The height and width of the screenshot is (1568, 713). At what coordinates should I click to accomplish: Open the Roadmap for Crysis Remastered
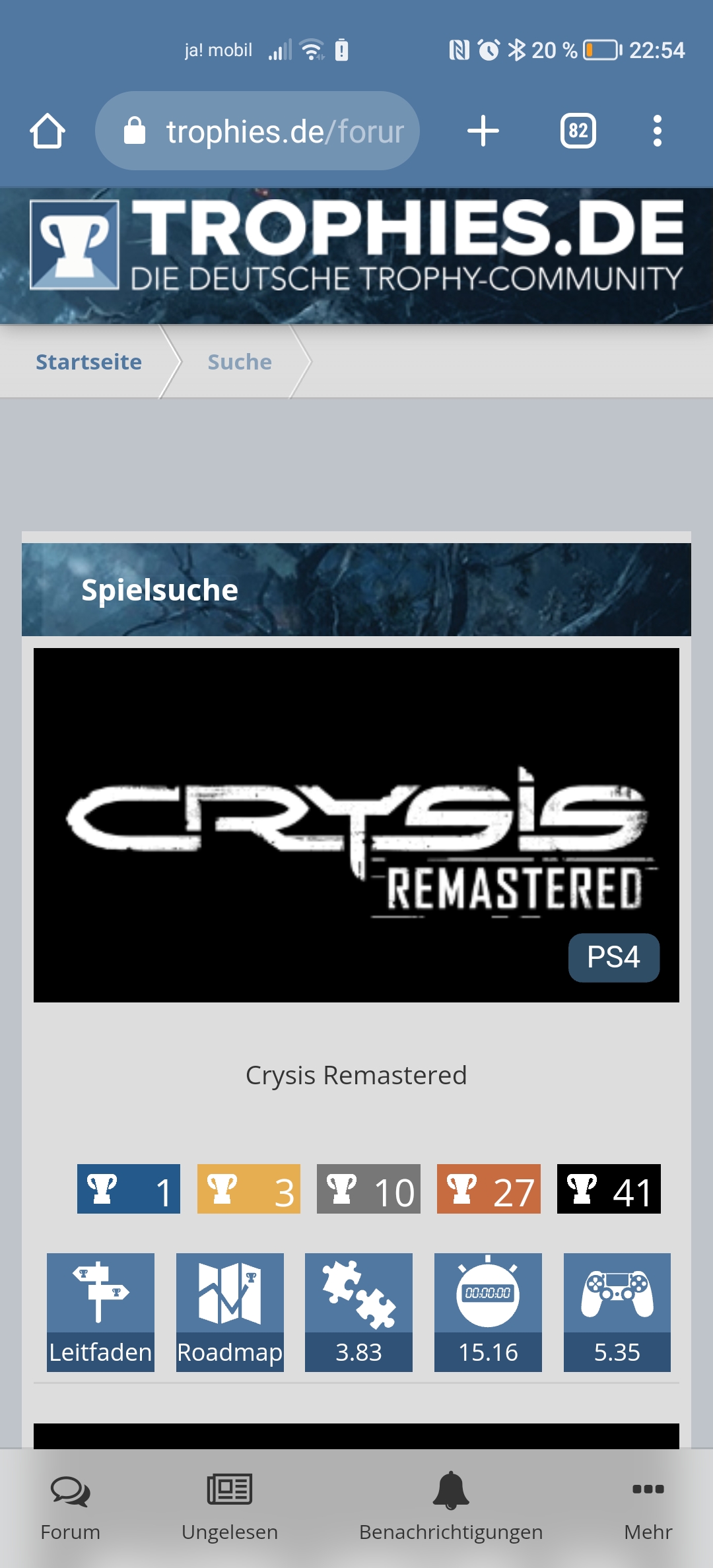(x=230, y=1312)
